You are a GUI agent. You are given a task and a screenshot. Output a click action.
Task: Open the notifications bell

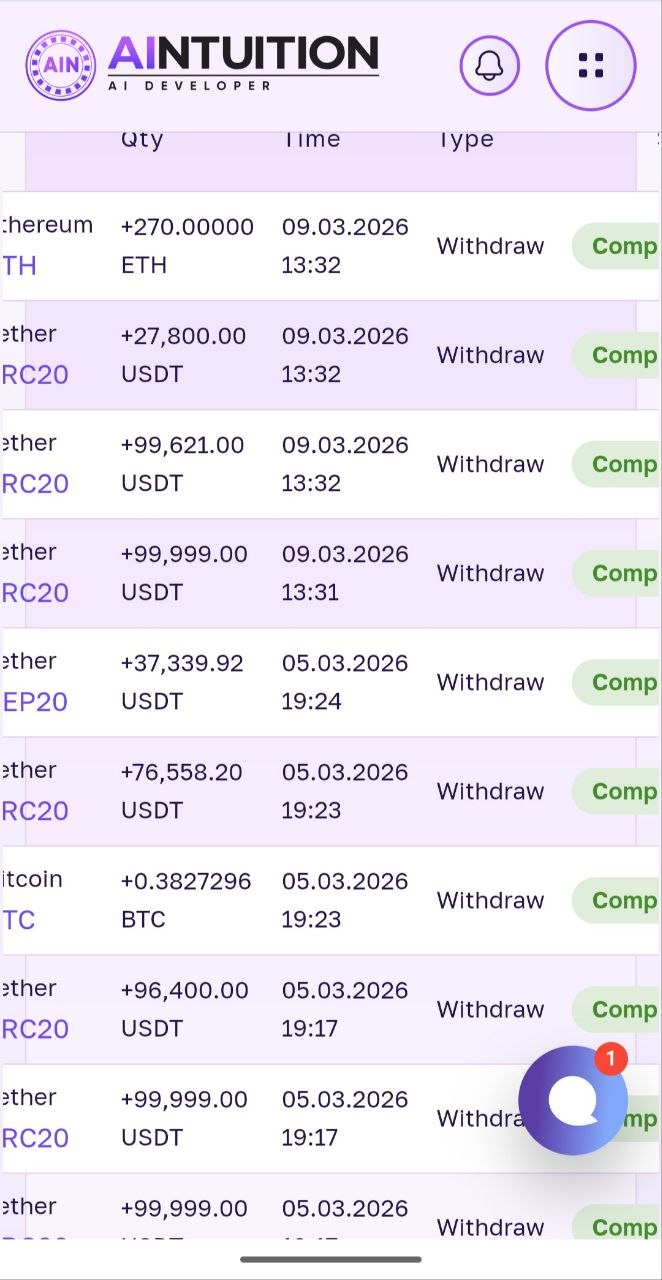489,66
